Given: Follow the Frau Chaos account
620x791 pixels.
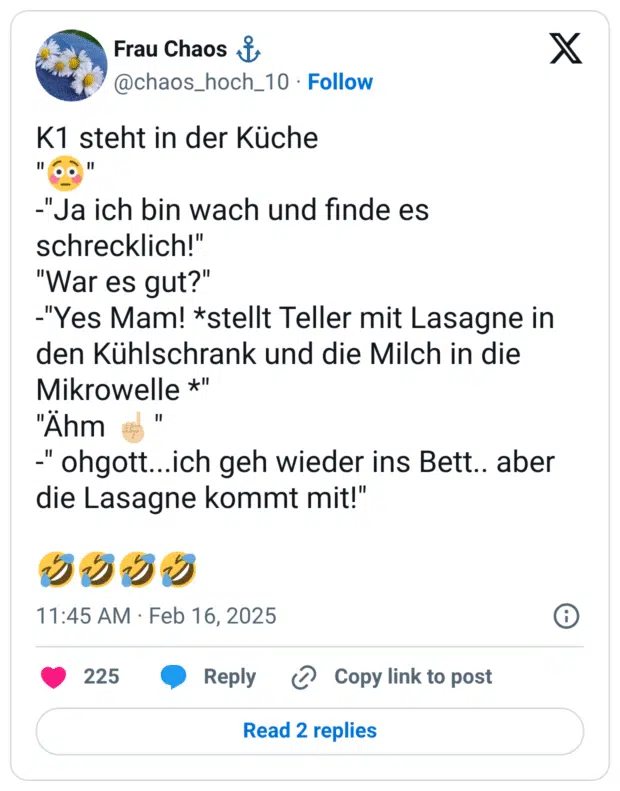Looking at the screenshot, I should tap(340, 82).
